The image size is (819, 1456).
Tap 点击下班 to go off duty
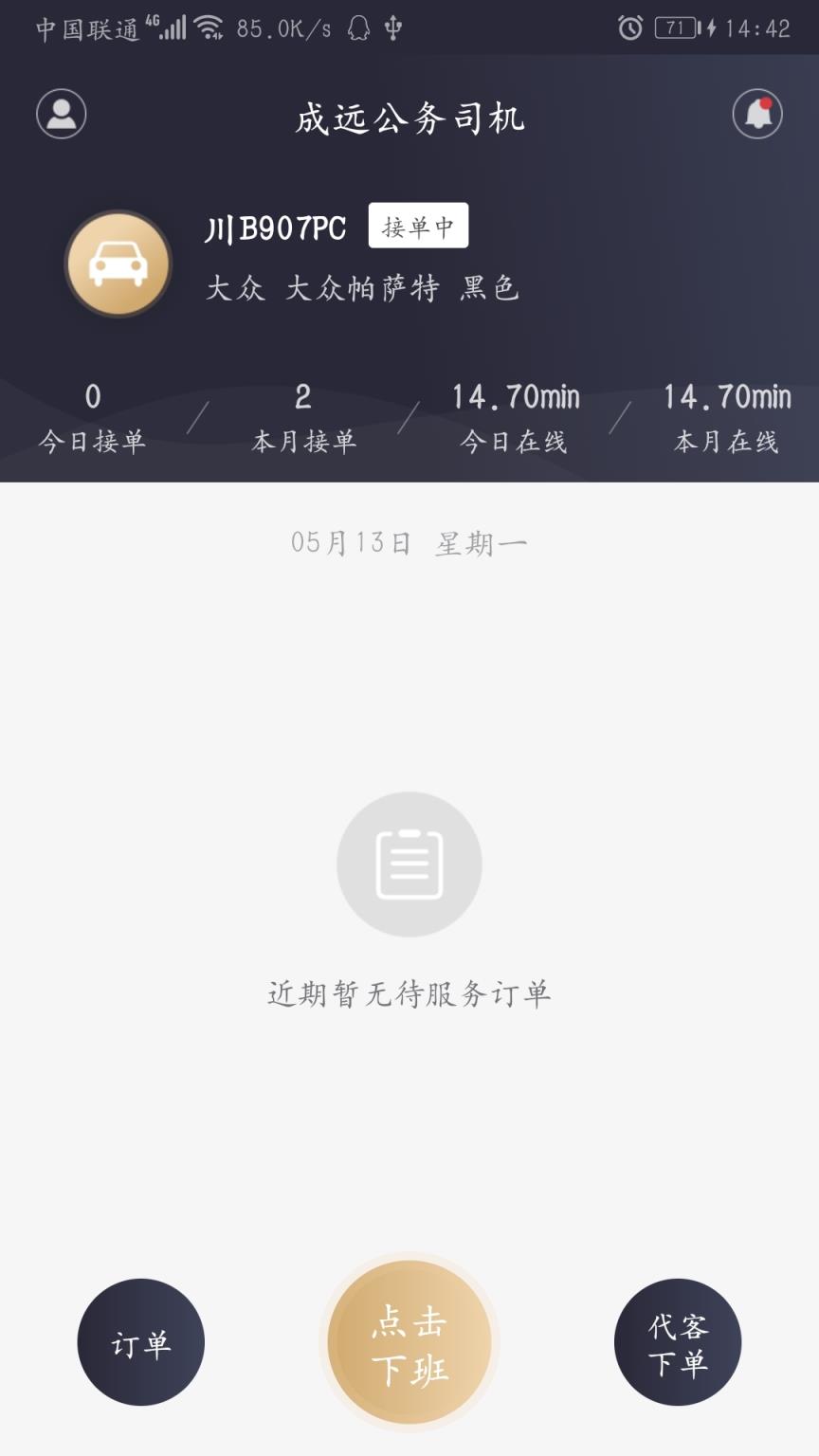(409, 1339)
